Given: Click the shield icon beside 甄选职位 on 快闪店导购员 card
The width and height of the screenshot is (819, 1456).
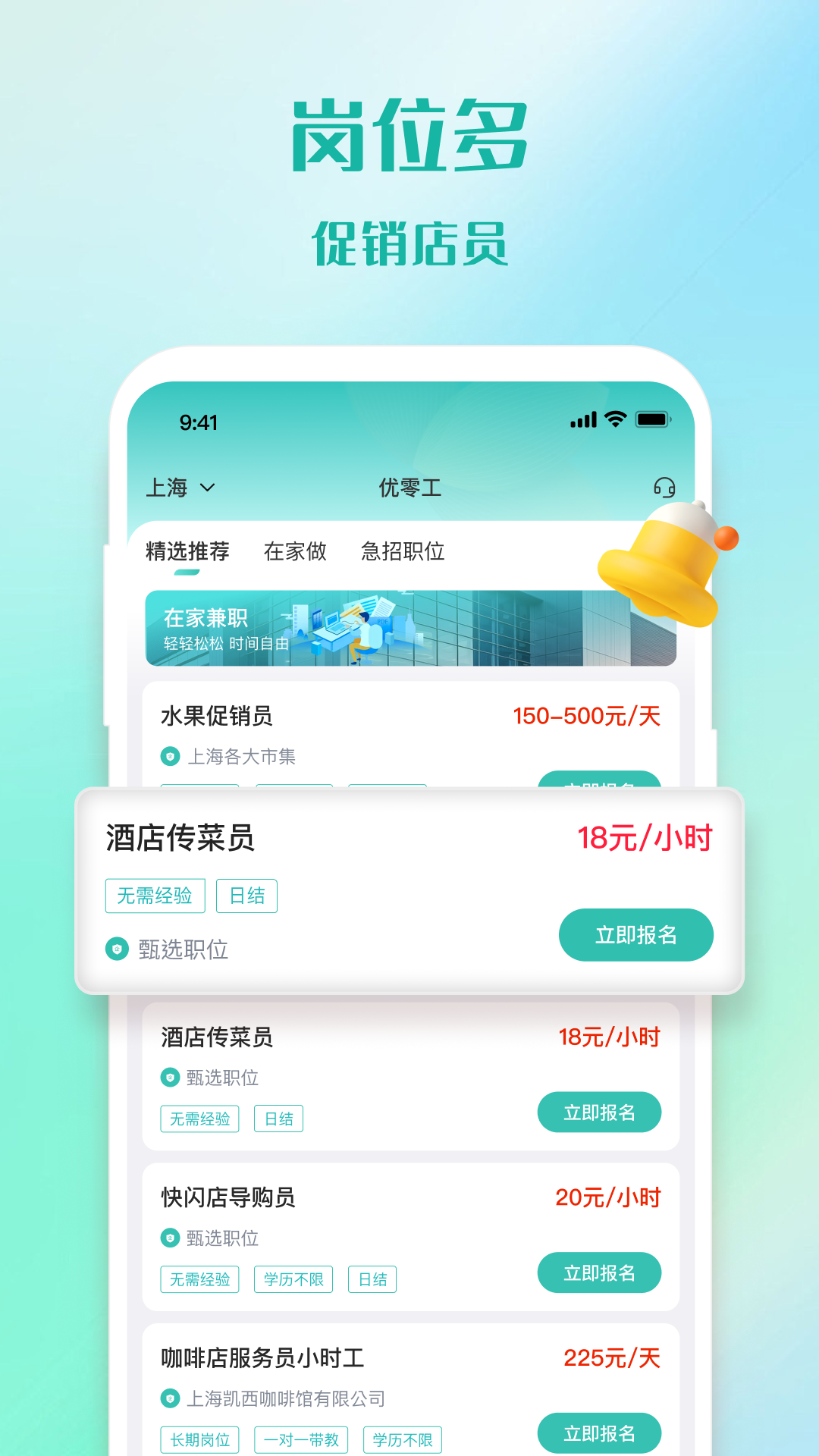Looking at the screenshot, I should pyautogui.click(x=168, y=1239).
